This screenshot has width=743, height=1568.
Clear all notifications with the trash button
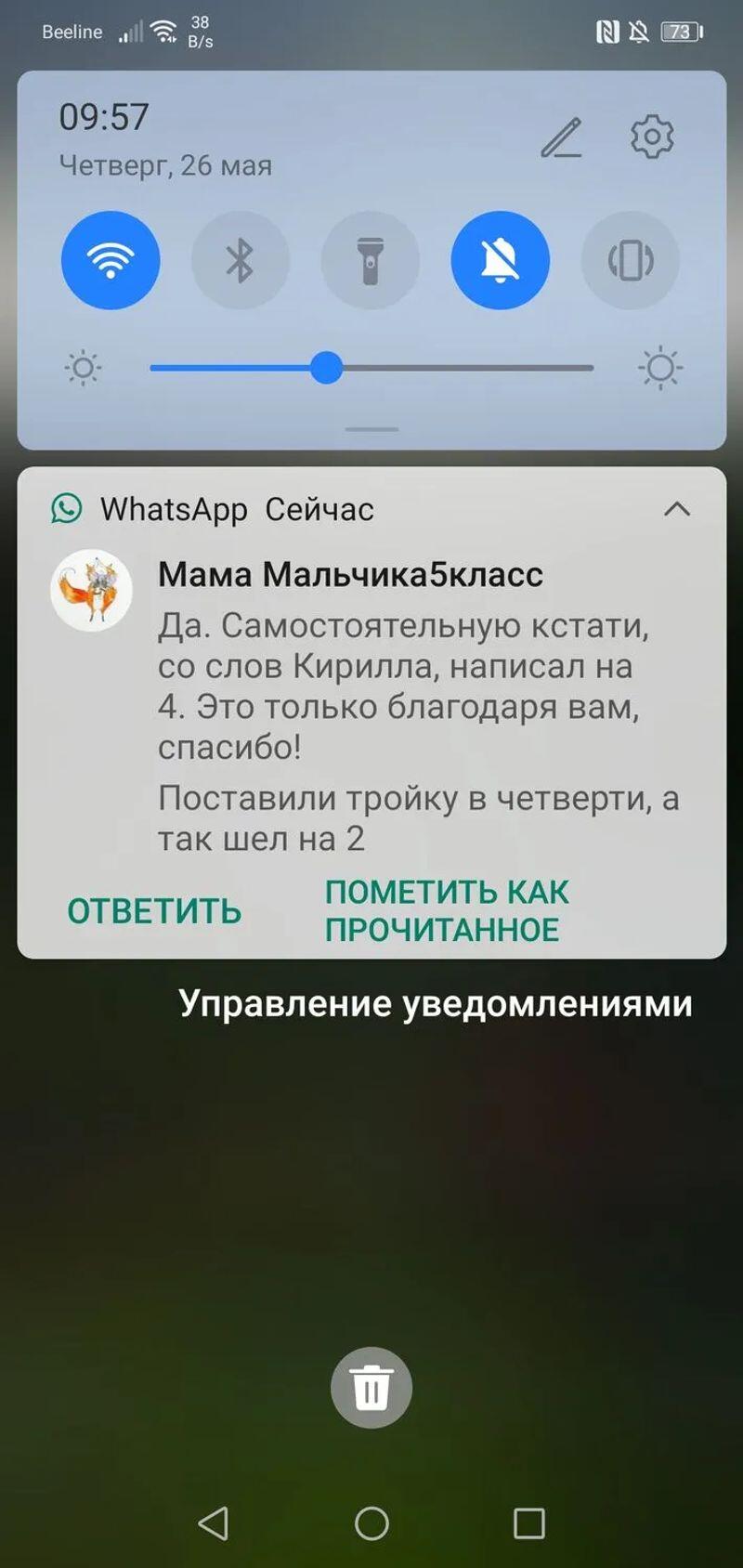[x=371, y=1388]
